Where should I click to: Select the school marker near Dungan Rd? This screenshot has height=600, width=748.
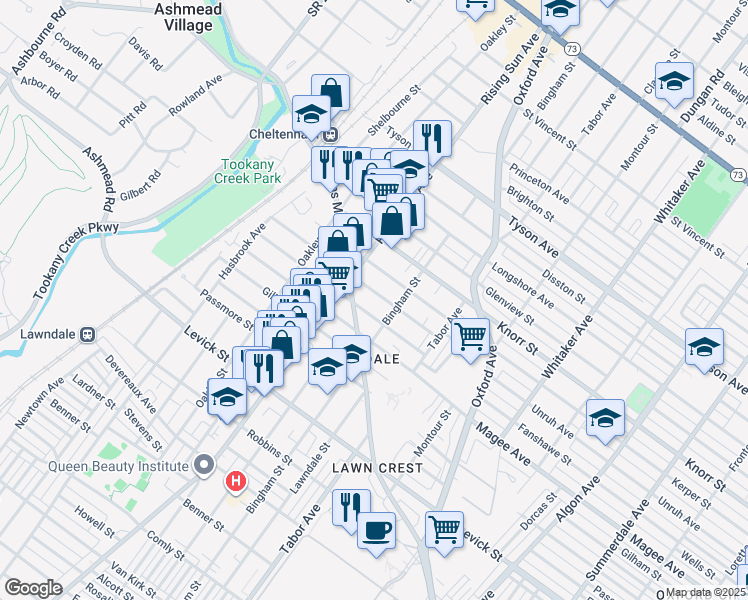coord(674,84)
